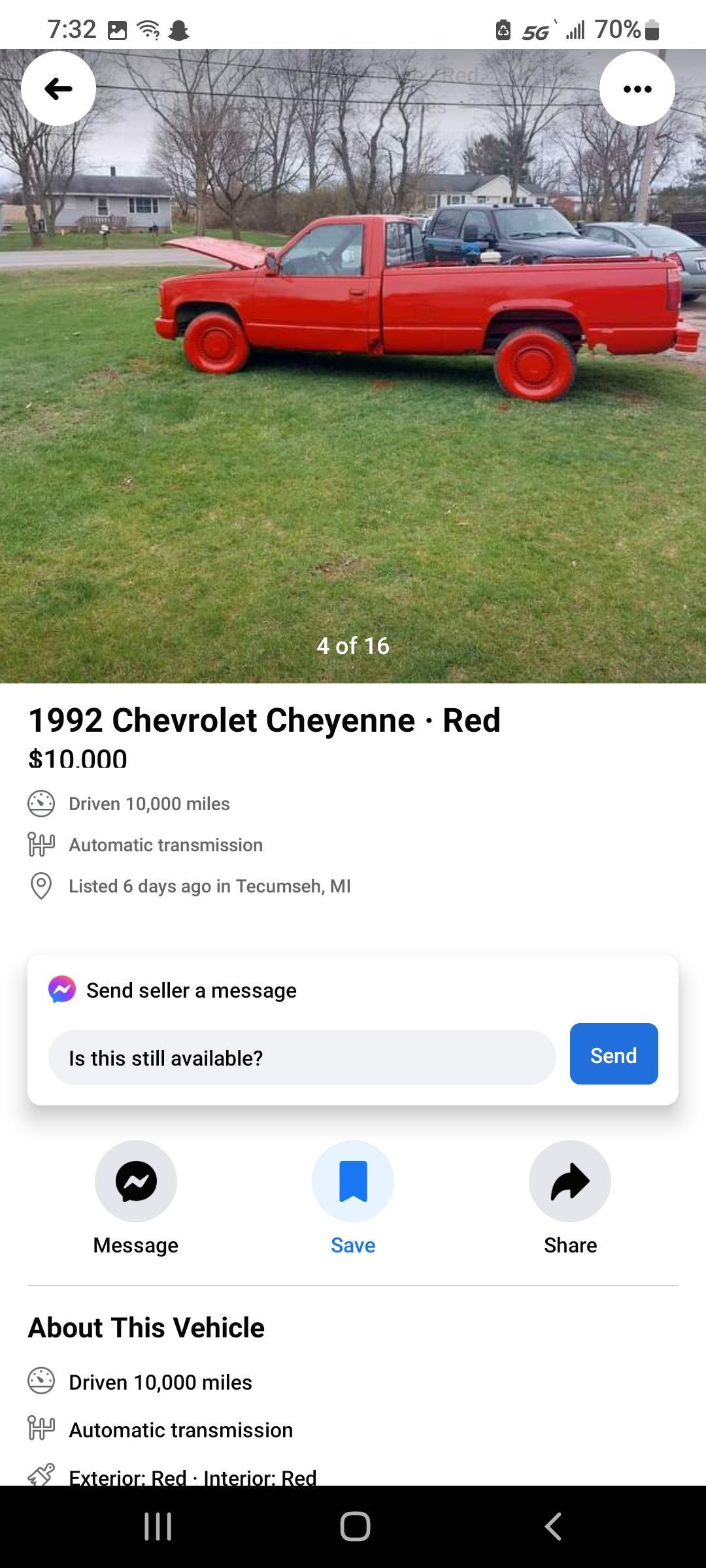
Task: Click the Messenger logo beside Send seller a message
Action: [59, 989]
